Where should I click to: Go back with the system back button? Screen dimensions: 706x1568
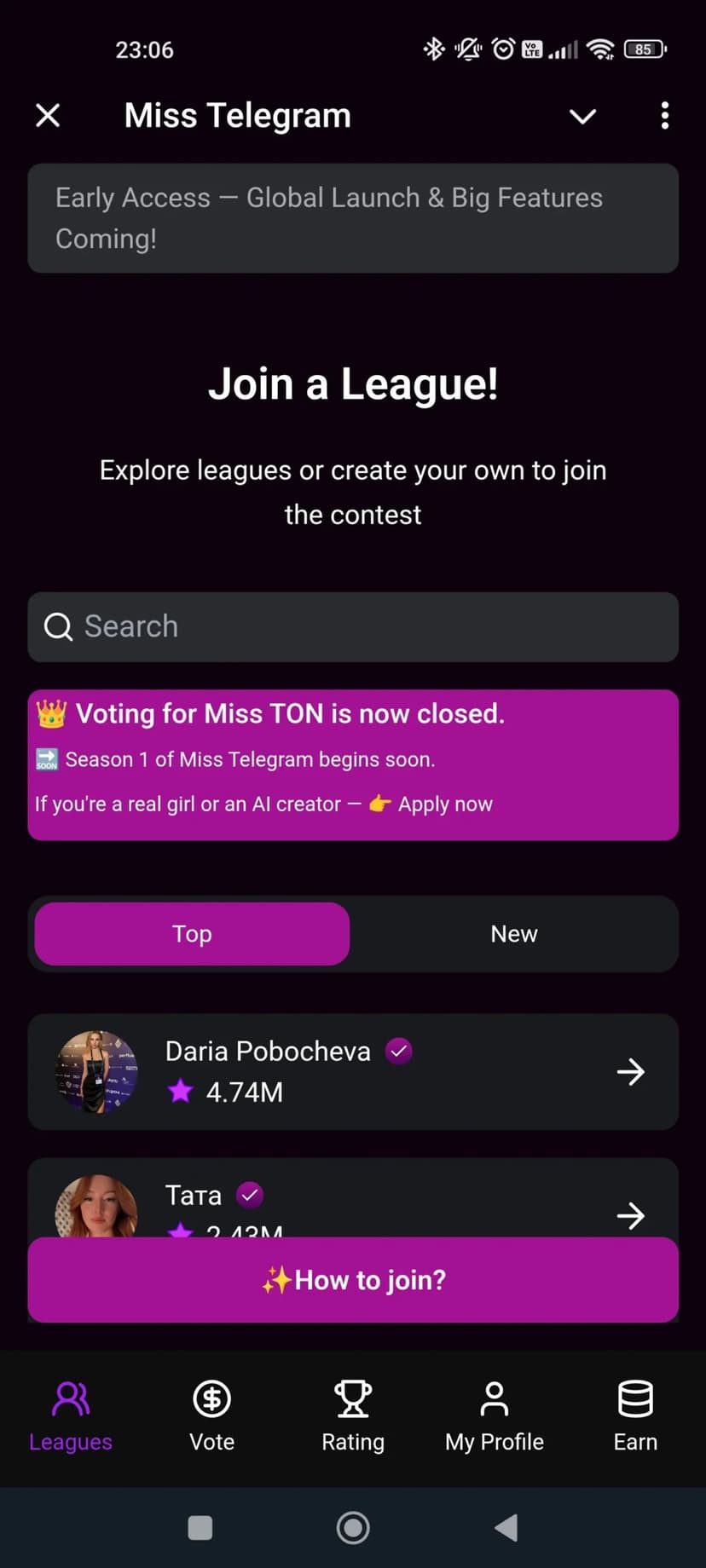click(x=506, y=1528)
